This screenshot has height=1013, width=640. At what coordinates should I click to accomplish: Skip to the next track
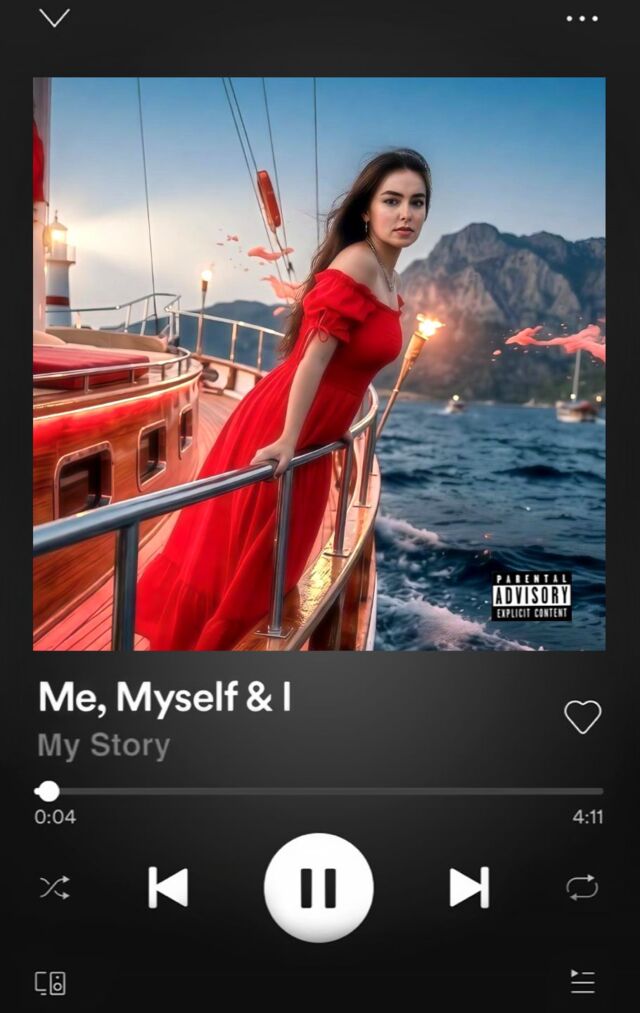(468, 887)
